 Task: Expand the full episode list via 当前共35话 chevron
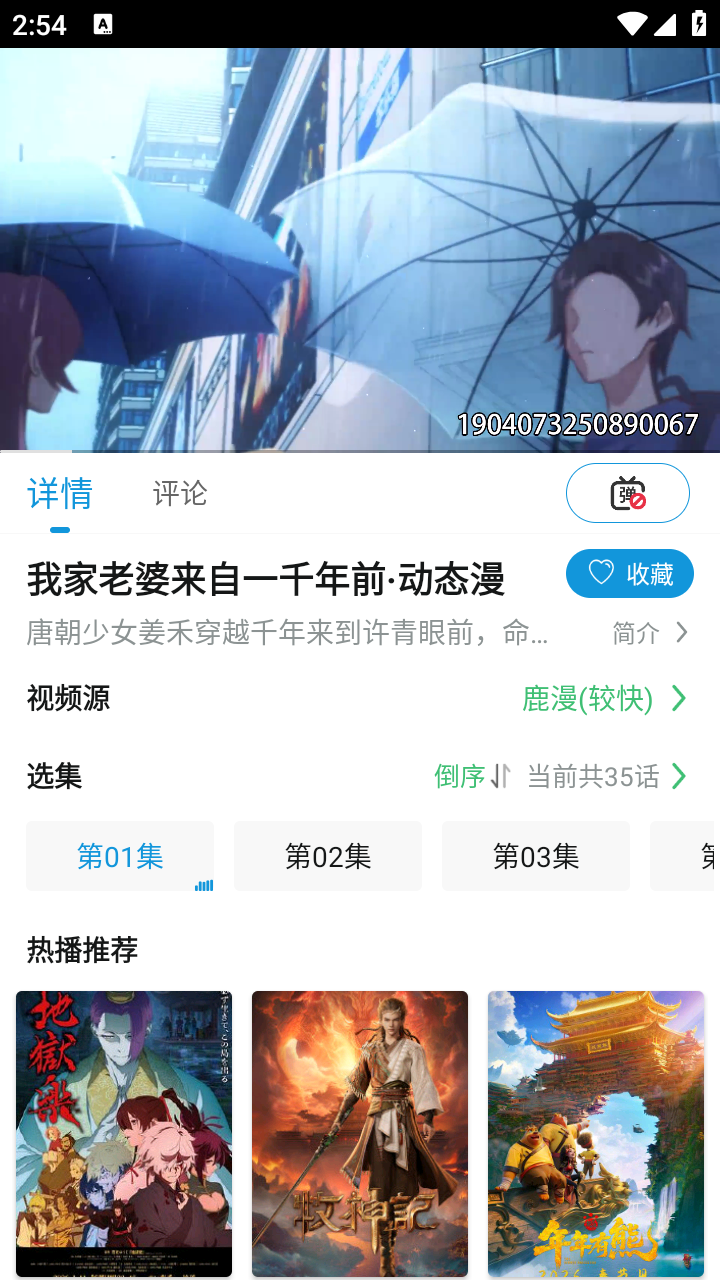[x=679, y=775]
